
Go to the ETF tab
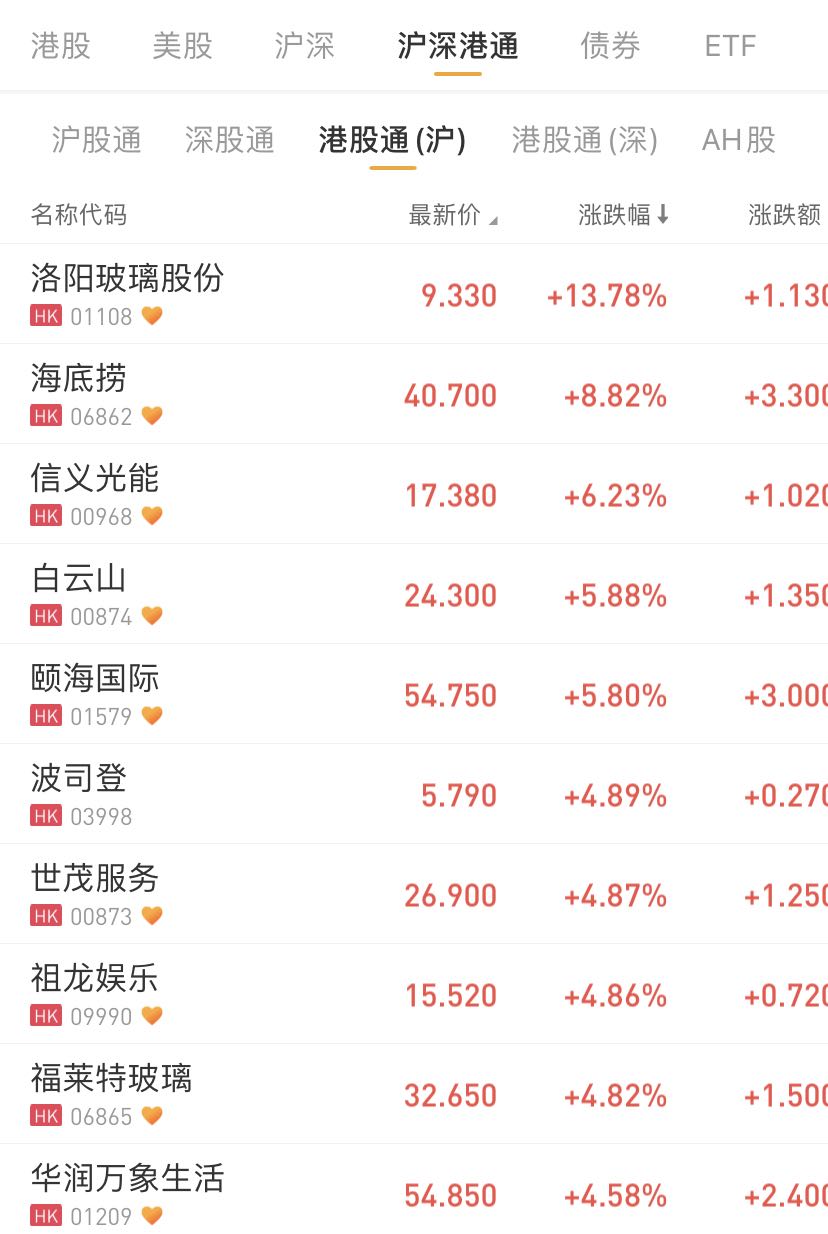click(730, 46)
